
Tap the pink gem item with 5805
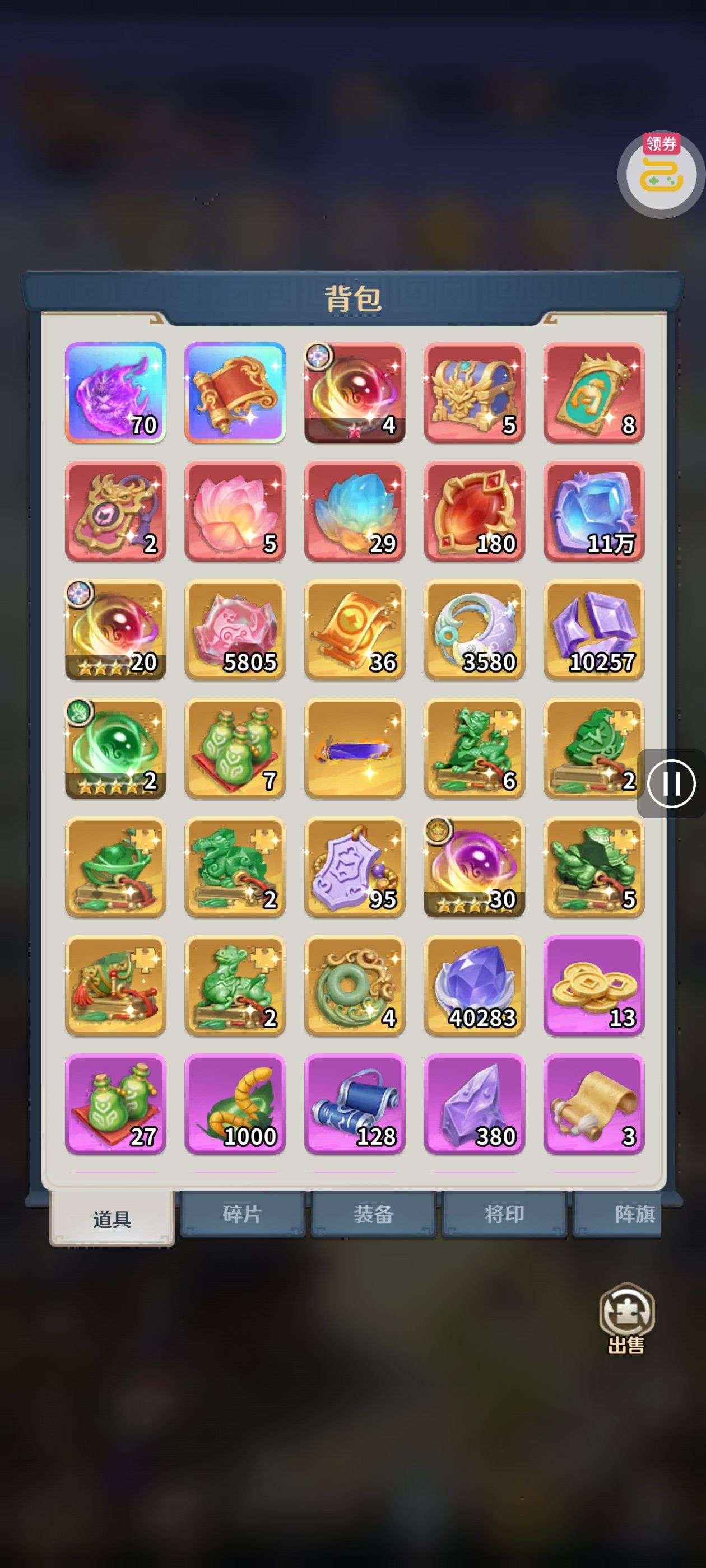tap(235, 630)
